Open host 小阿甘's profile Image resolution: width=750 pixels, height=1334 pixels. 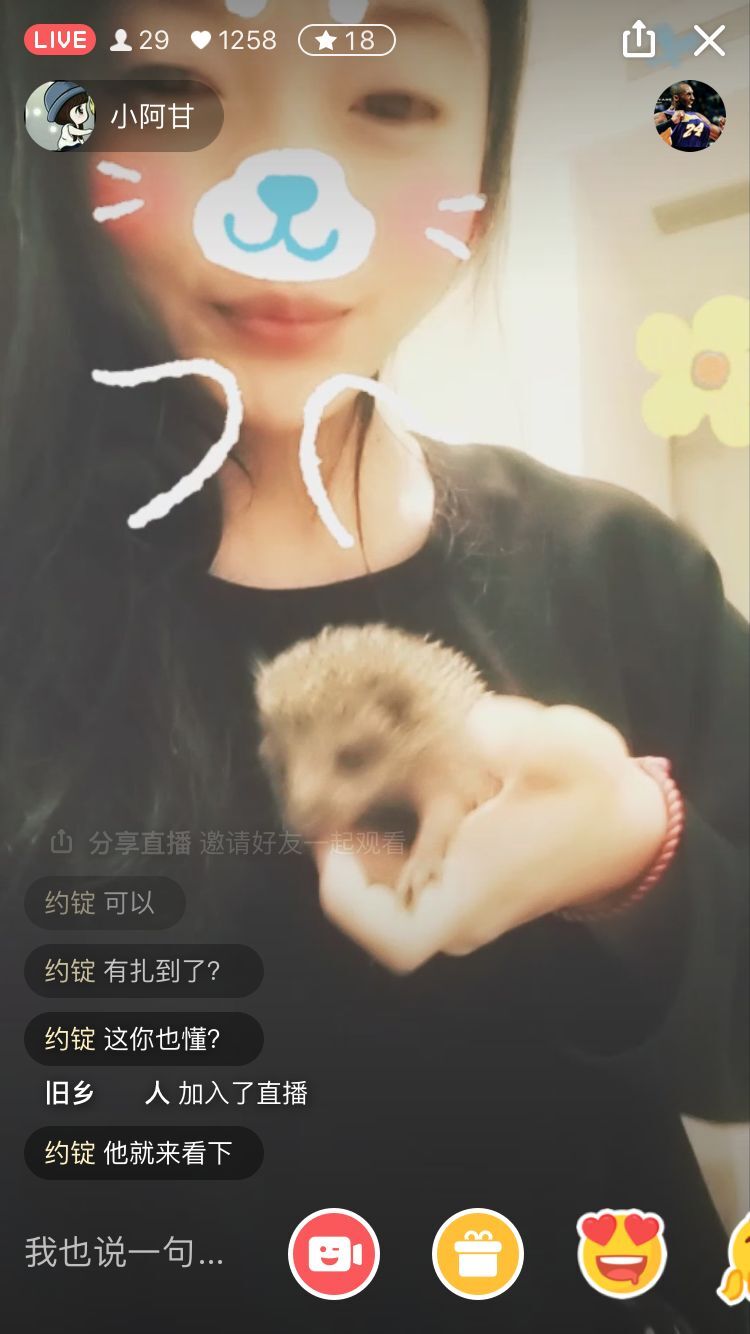[x=123, y=116]
